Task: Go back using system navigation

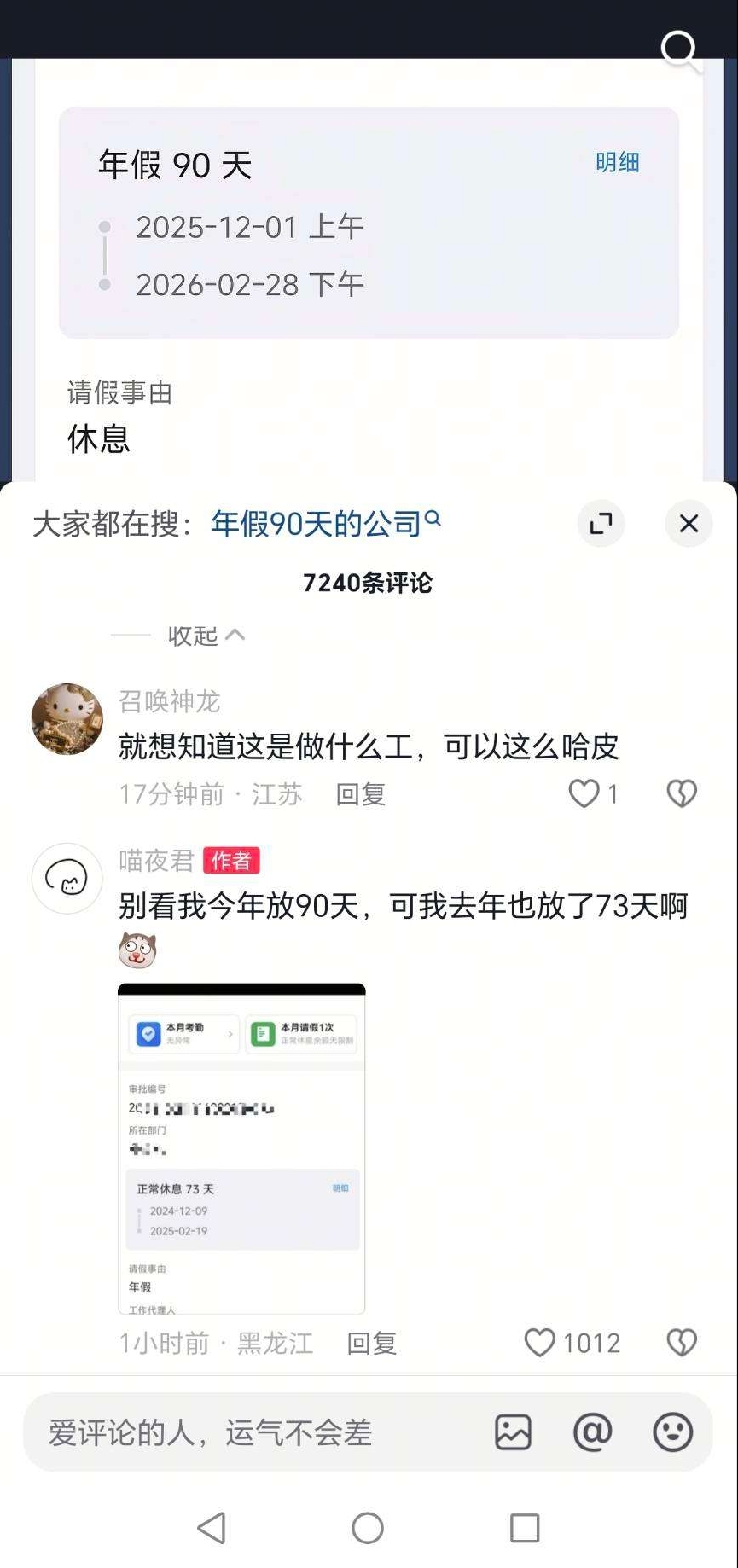Action: tap(212, 1528)
